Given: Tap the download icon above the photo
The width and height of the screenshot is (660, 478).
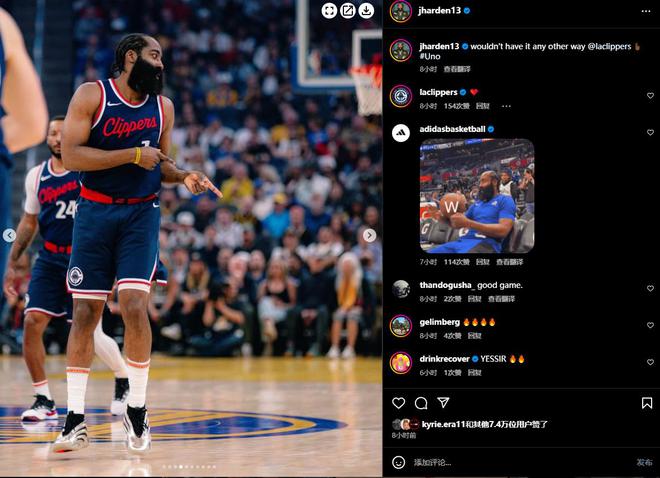Looking at the screenshot, I should coord(366,10).
